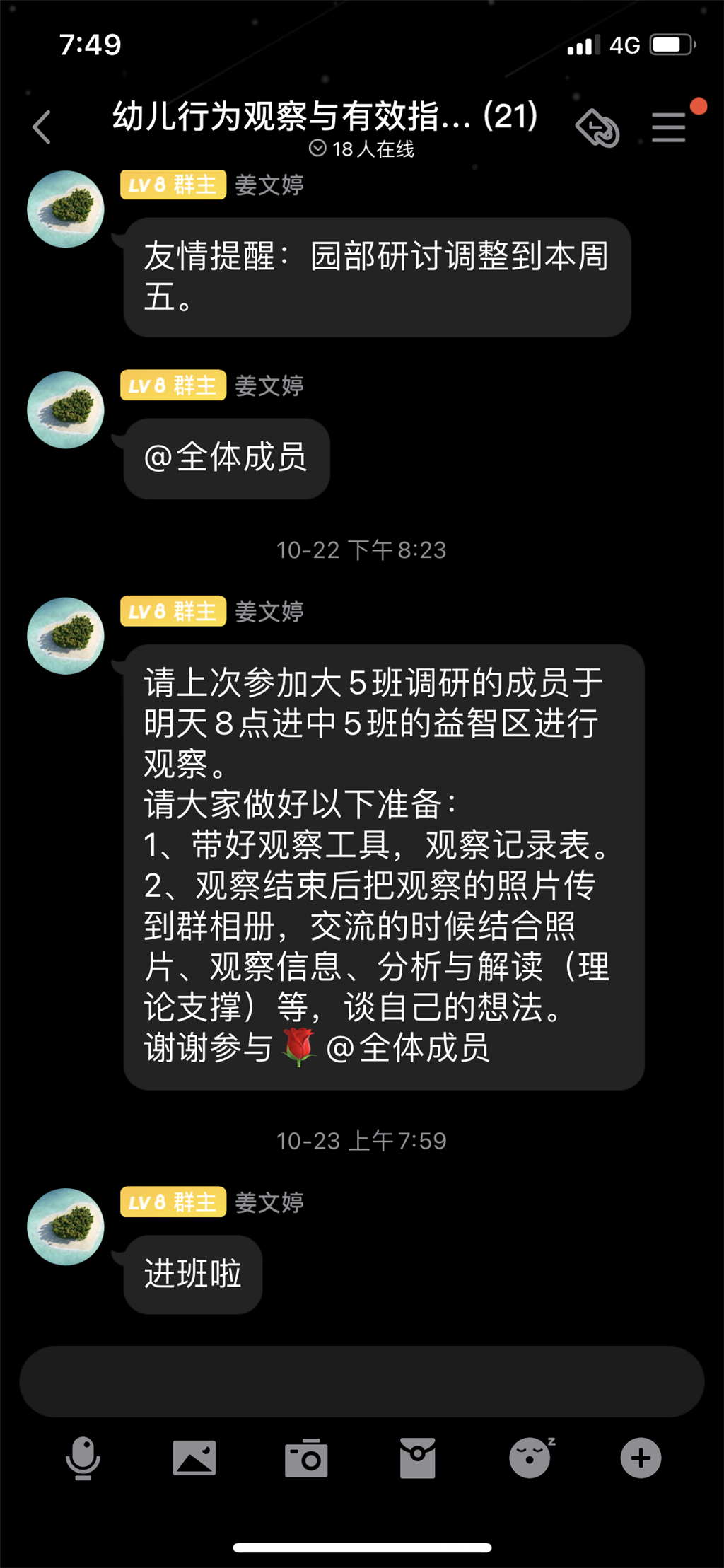Image resolution: width=724 pixels, height=1568 pixels.
Task: Tap the link icon in header
Action: point(597,128)
